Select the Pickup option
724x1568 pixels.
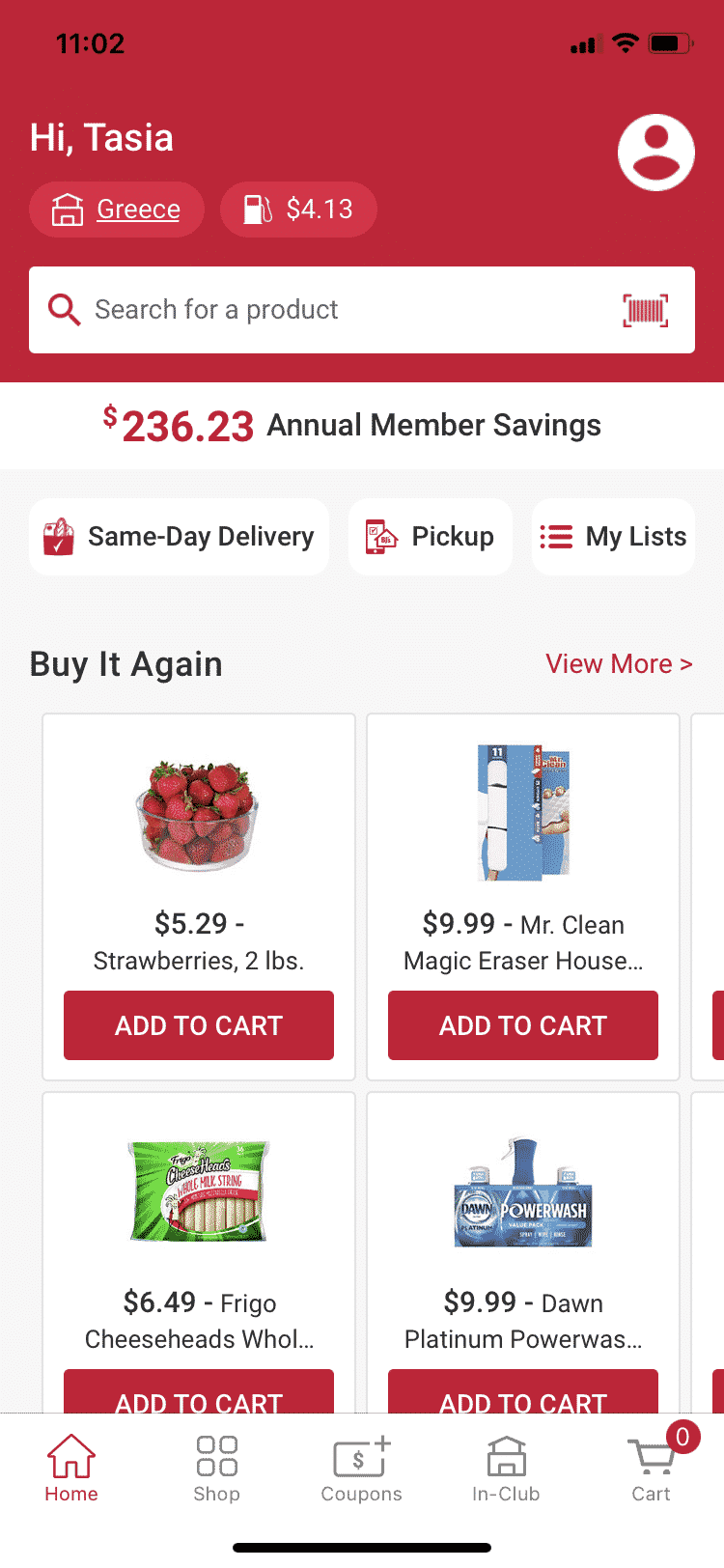click(431, 537)
